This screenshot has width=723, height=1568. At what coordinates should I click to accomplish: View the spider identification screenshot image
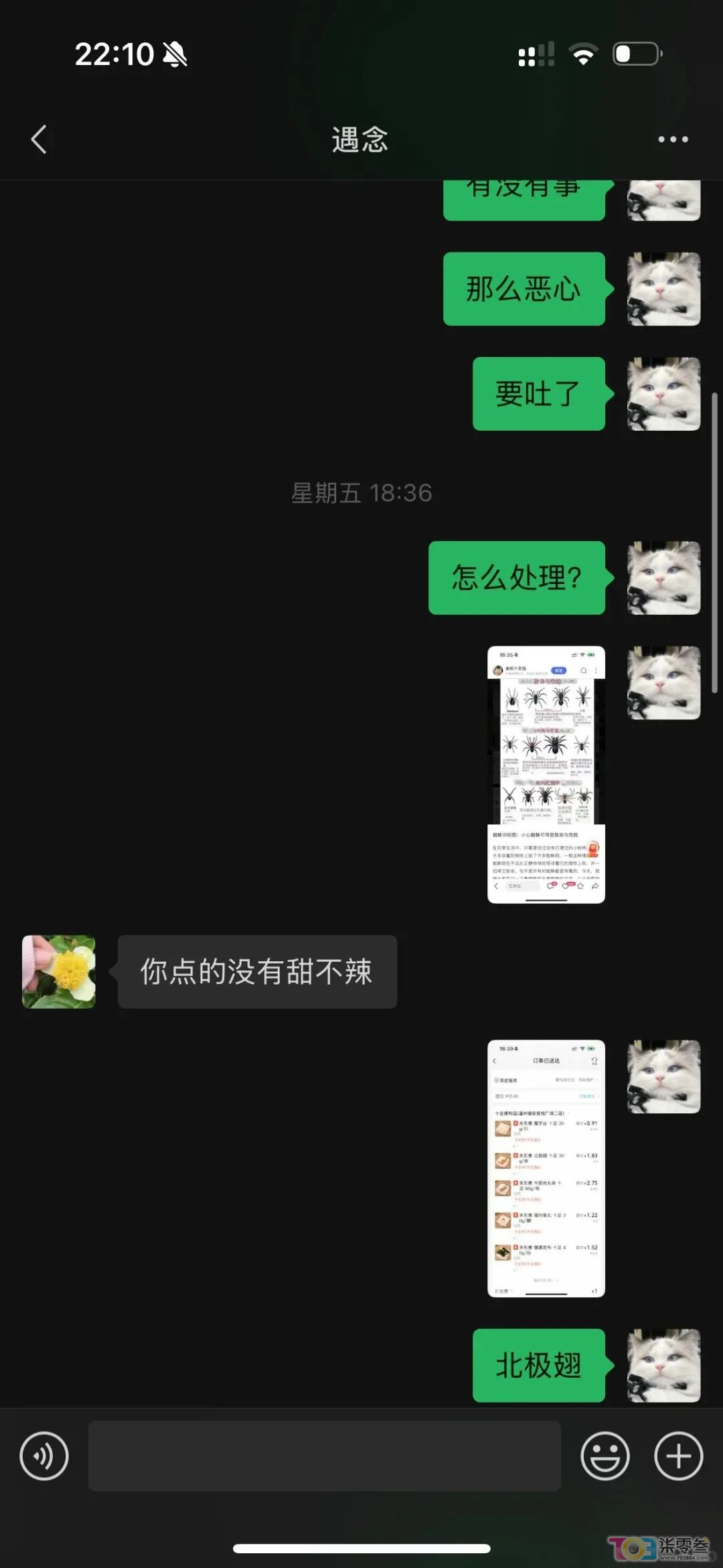click(x=546, y=774)
